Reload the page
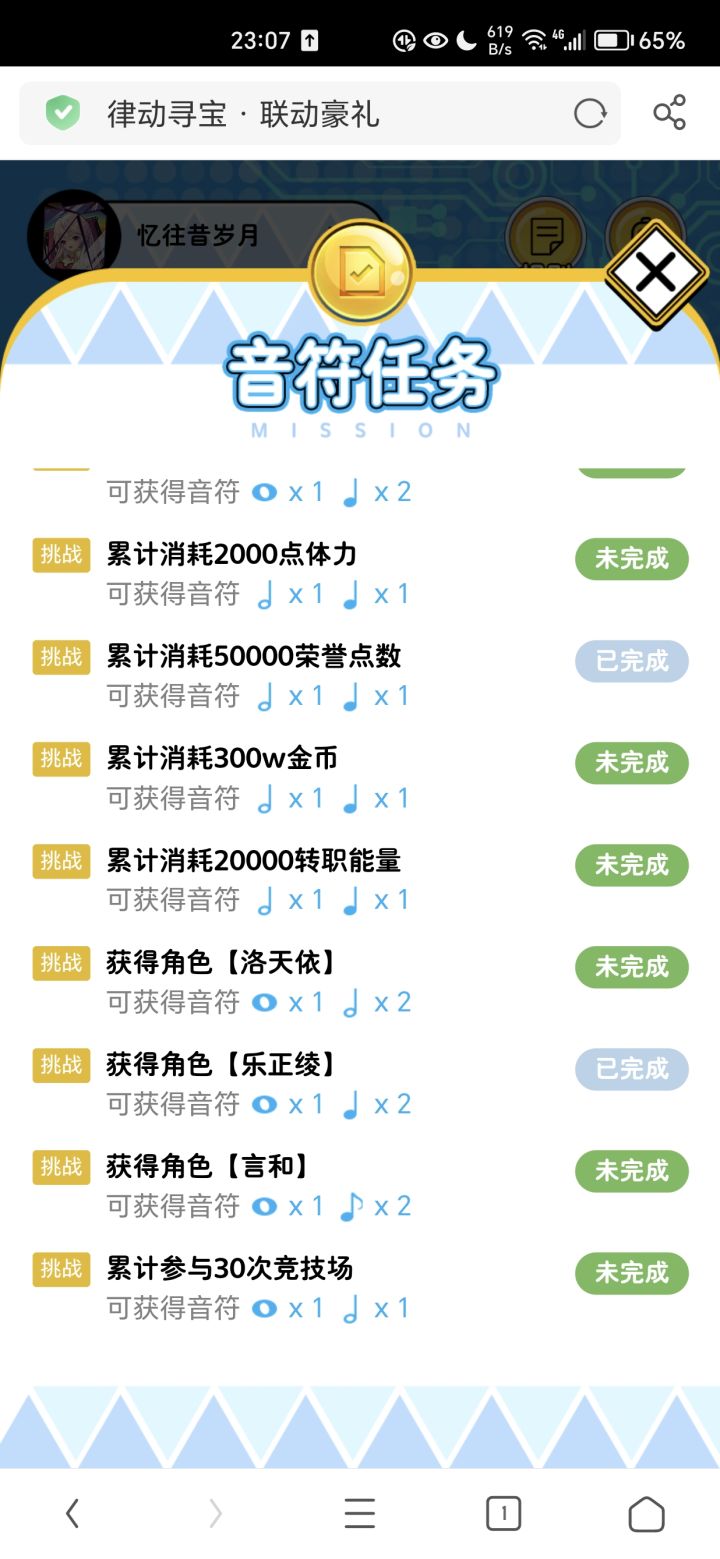 [x=590, y=114]
